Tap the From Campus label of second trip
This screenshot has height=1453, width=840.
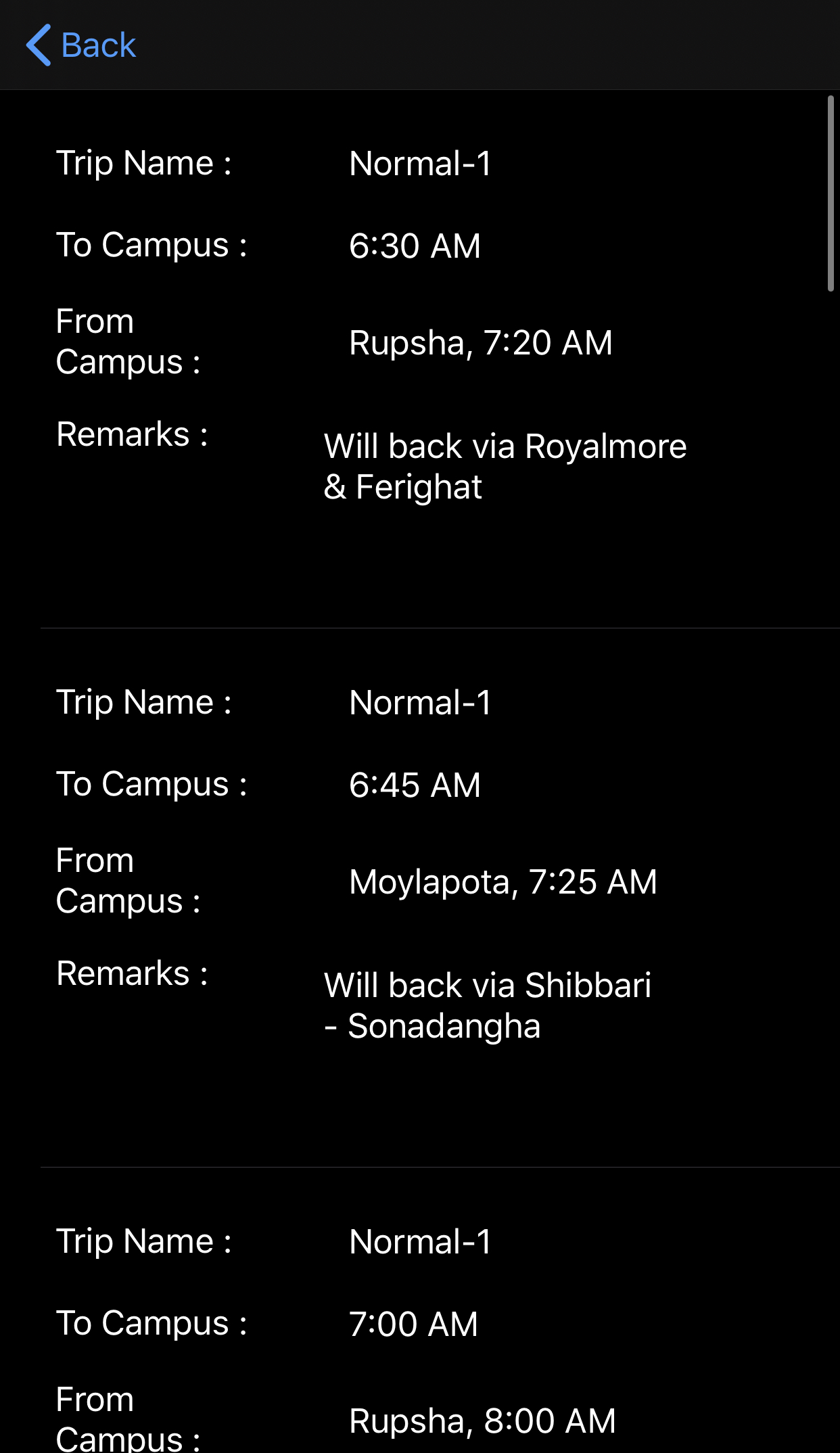(126, 879)
